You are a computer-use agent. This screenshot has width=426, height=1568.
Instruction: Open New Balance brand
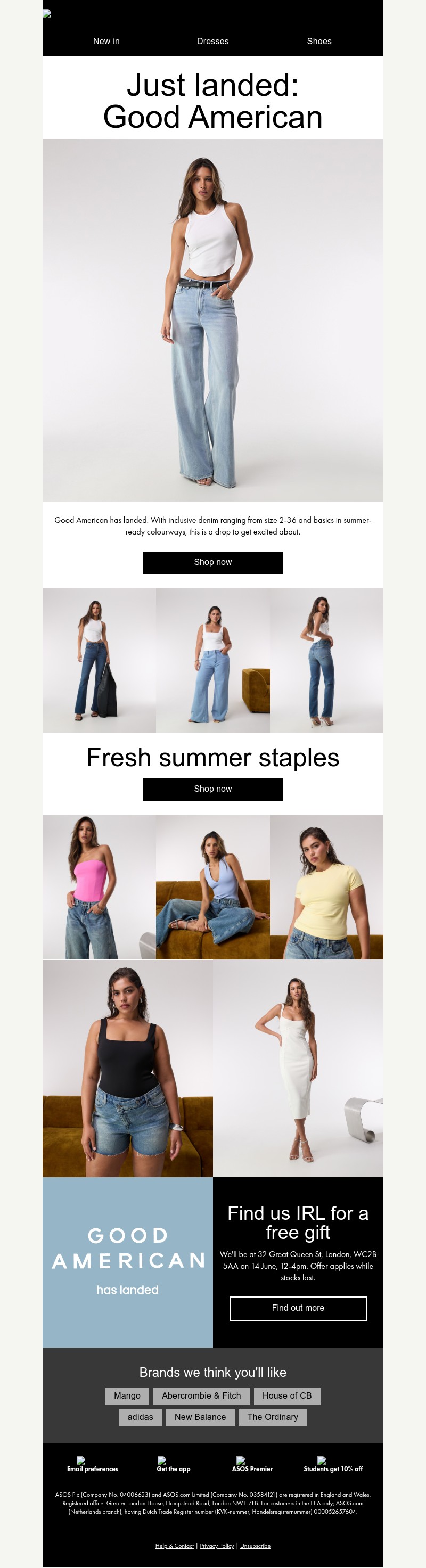pos(200,1416)
